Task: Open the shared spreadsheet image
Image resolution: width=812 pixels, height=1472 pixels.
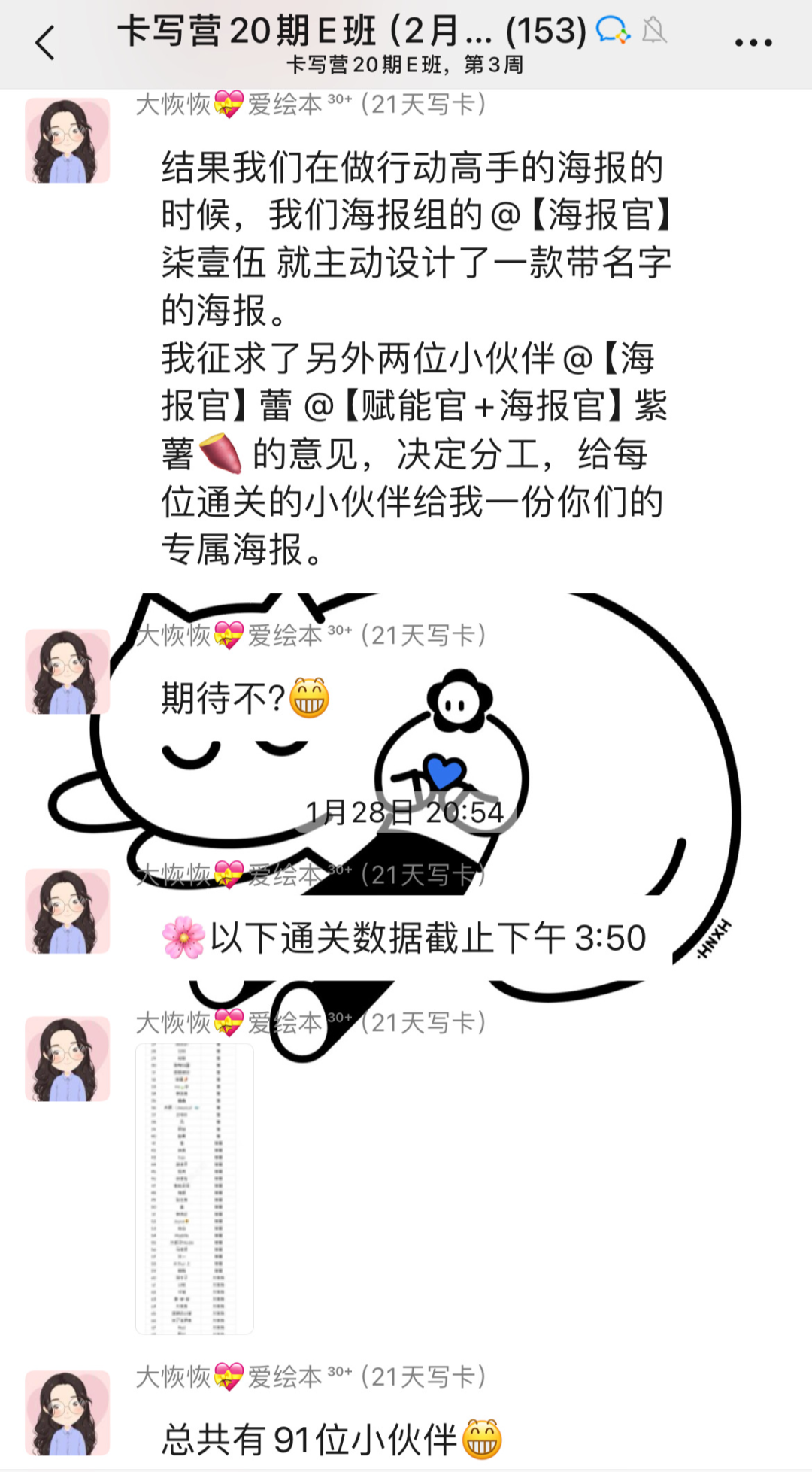Action: click(195, 1188)
